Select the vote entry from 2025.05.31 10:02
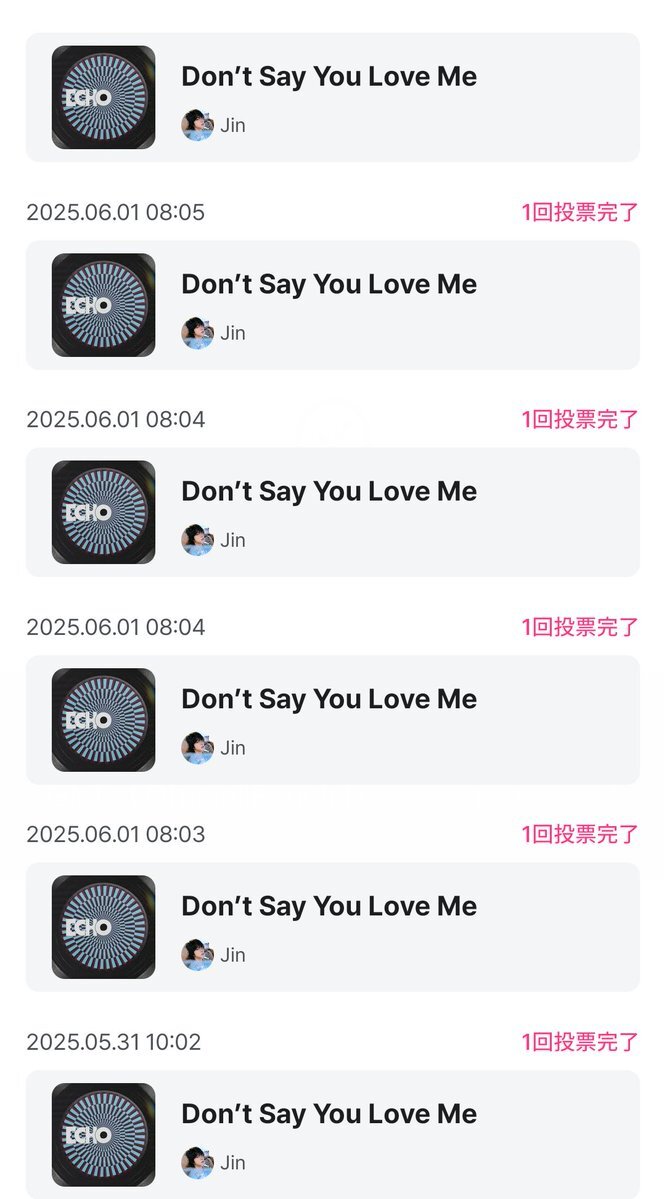The height and width of the screenshot is (1199, 664). pyautogui.click(x=333, y=1134)
